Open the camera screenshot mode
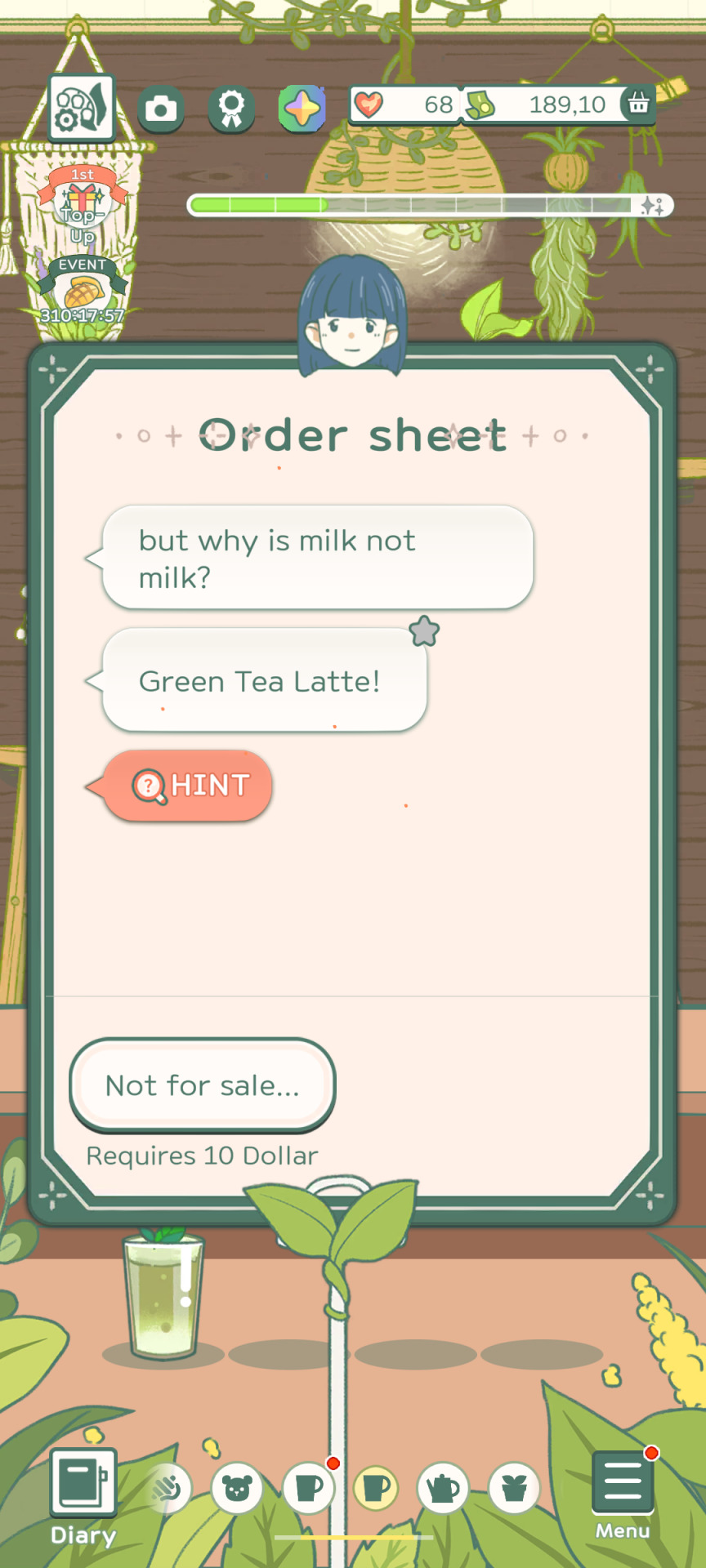 161,109
